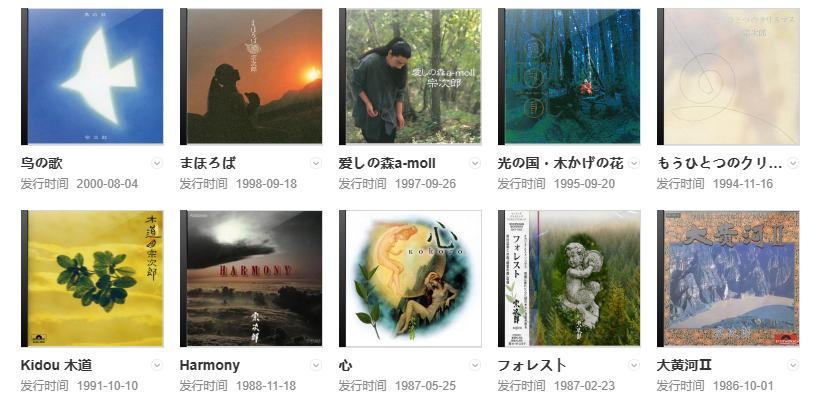The image size is (826, 413).
Task: Expand the dropdown arrow beside Kidou 木道
Action: (x=157, y=365)
